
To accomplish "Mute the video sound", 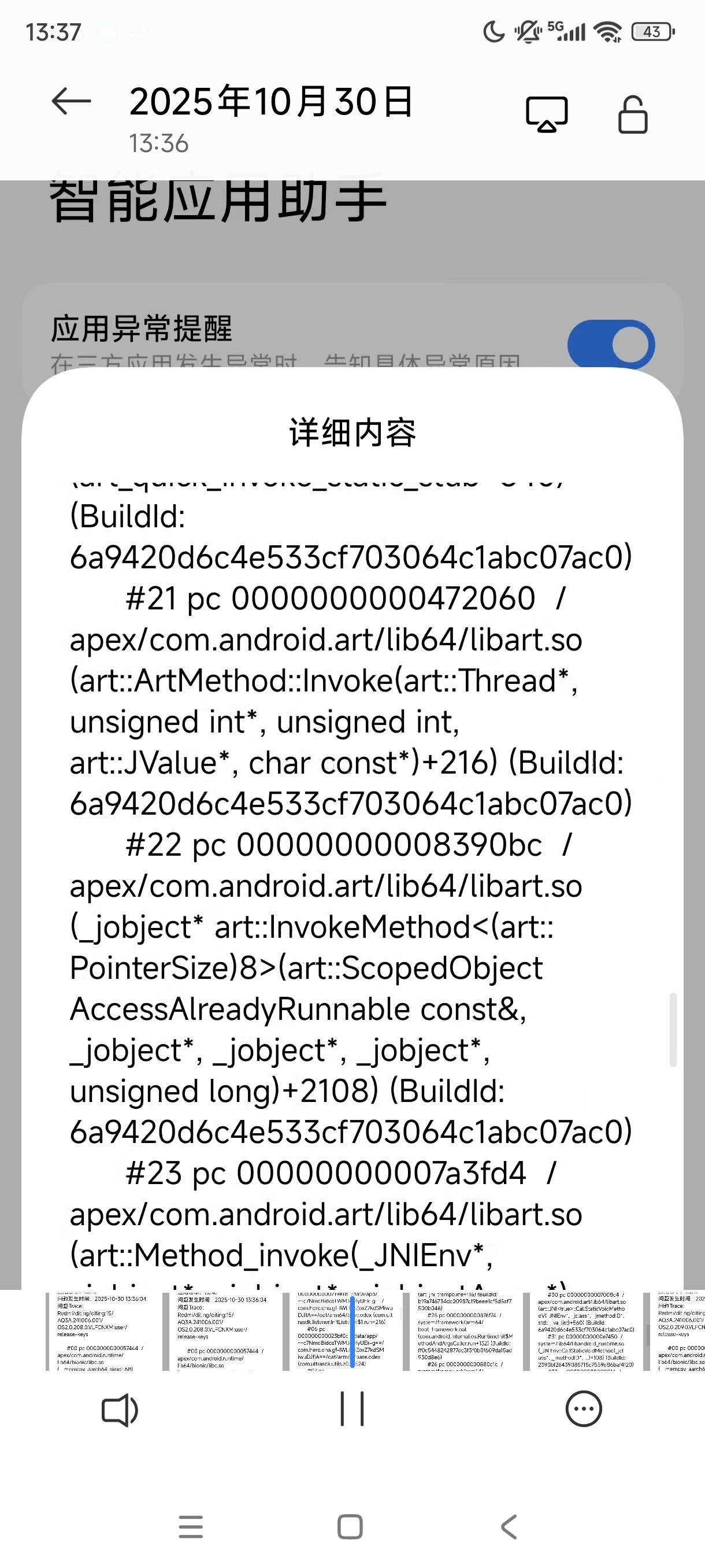I will pos(120,1410).
